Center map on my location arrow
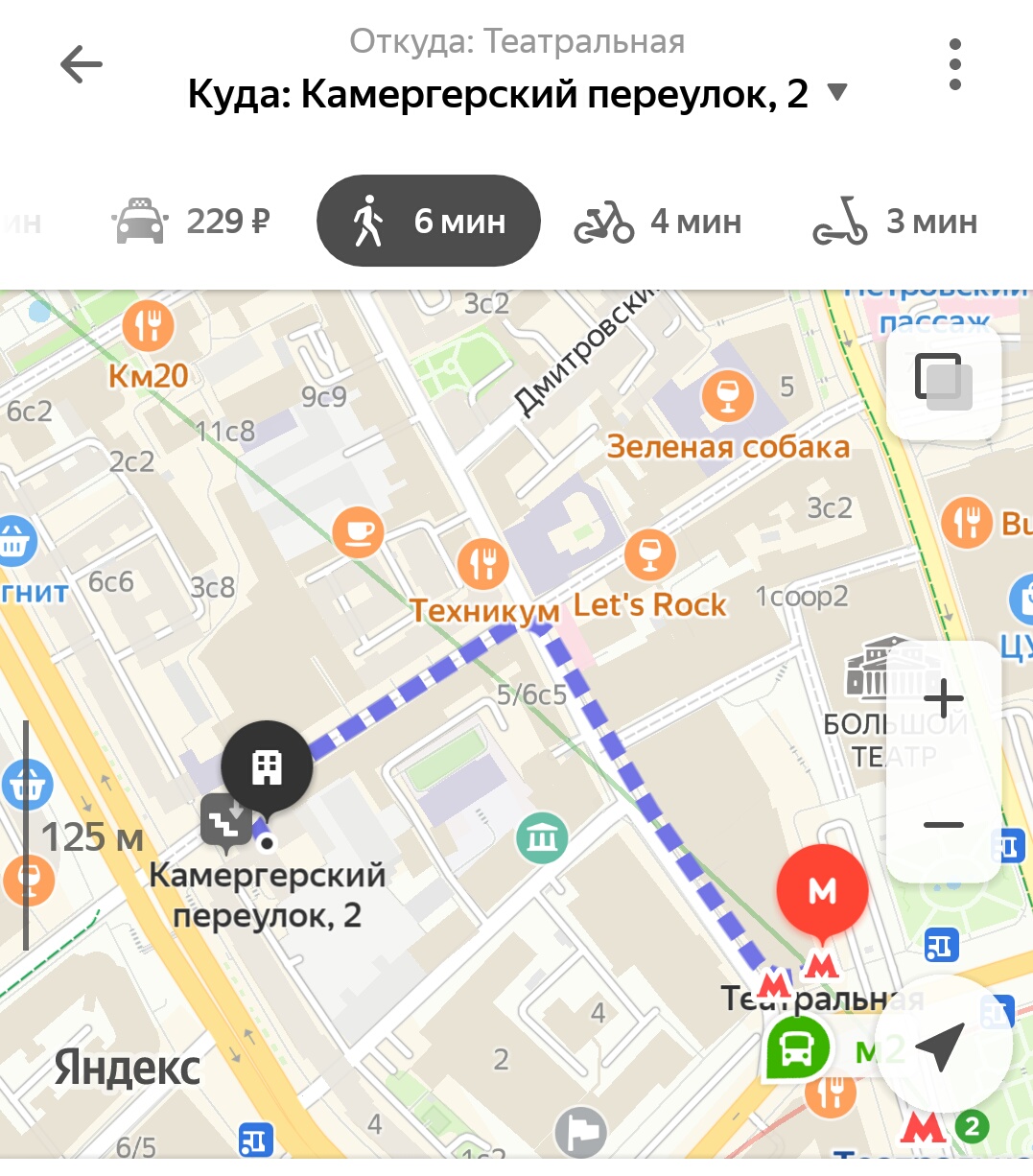 click(941, 1046)
